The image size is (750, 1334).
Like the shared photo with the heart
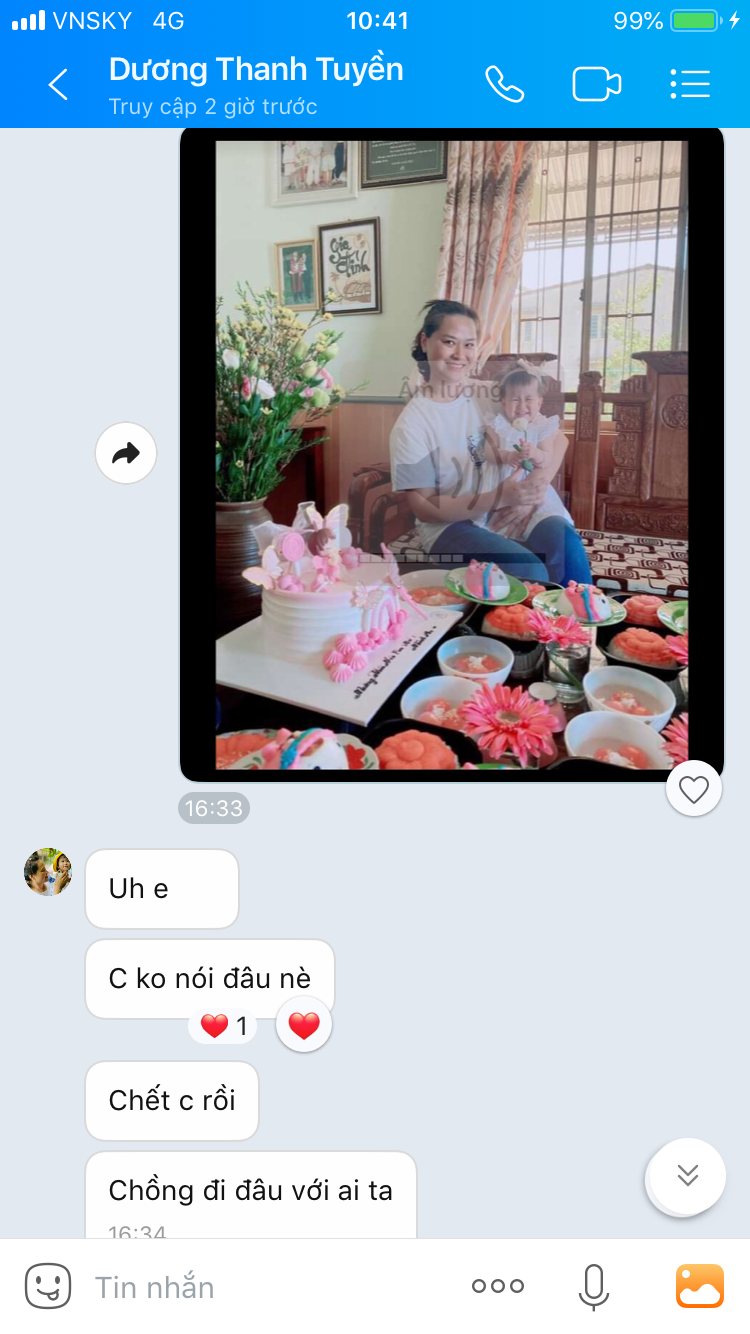(x=694, y=790)
